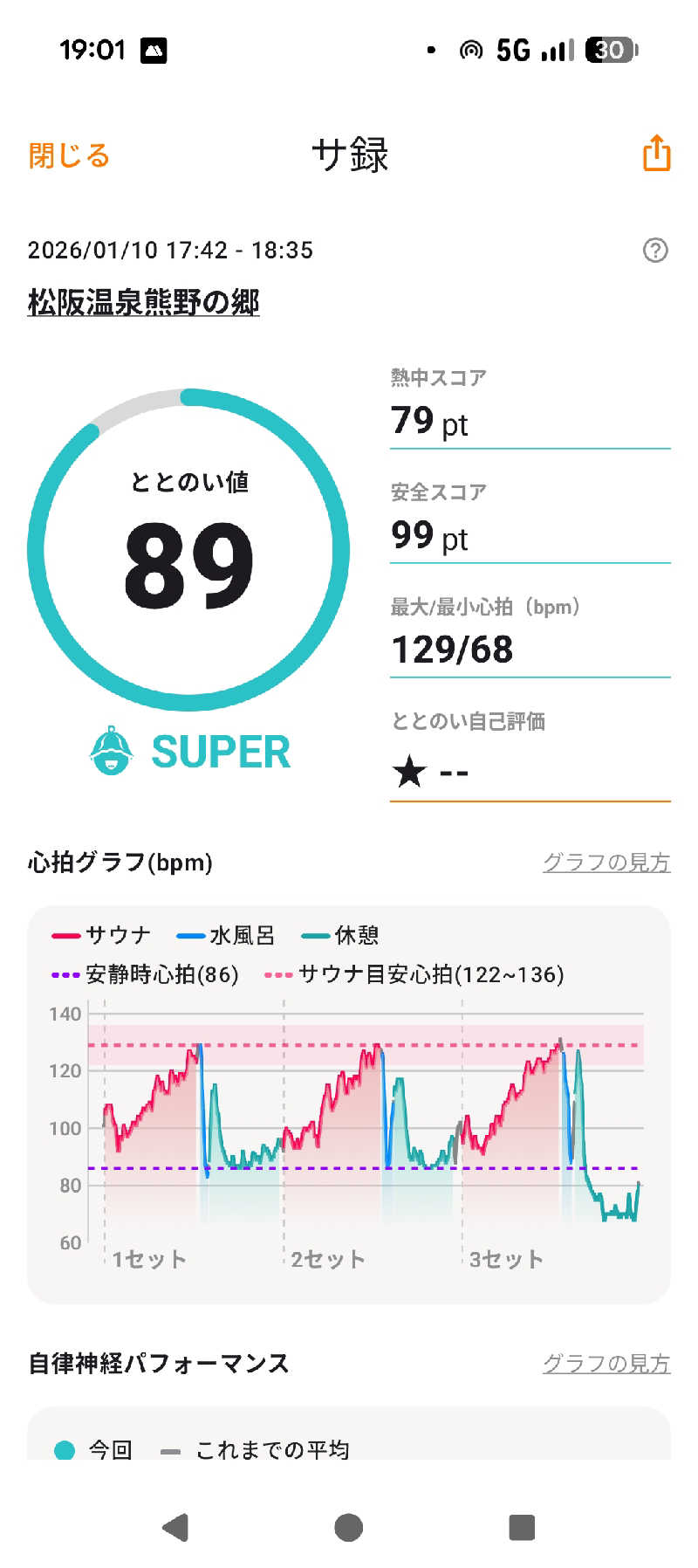Viewport: 698px width, 1568px height.
Task: Go to the system home screen
Action: (x=349, y=1527)
